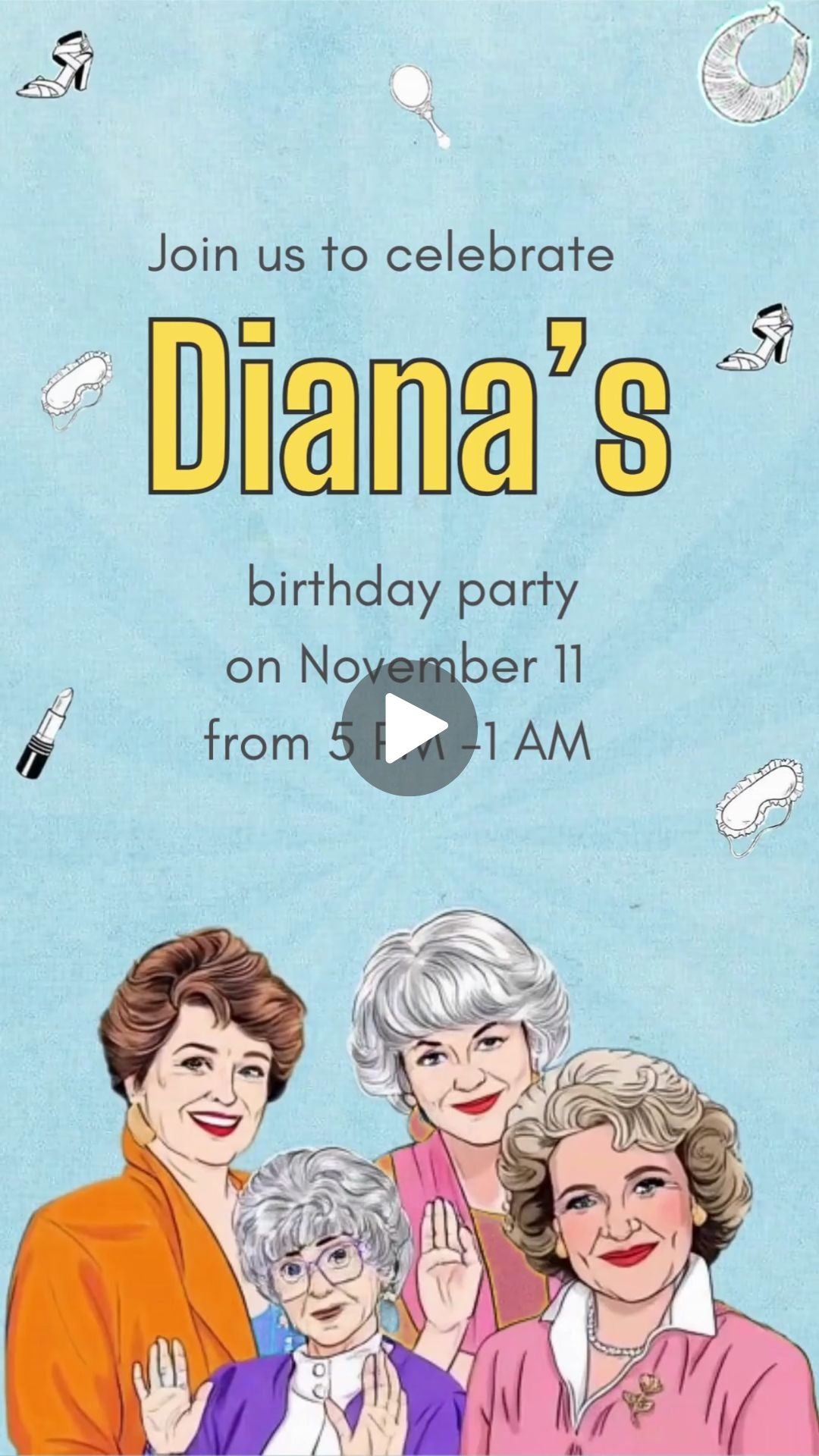Image resolution: width=819 pixels, height=1456 pixels.
Task: Play the birthday invitation video
Action: click(409, 728)
